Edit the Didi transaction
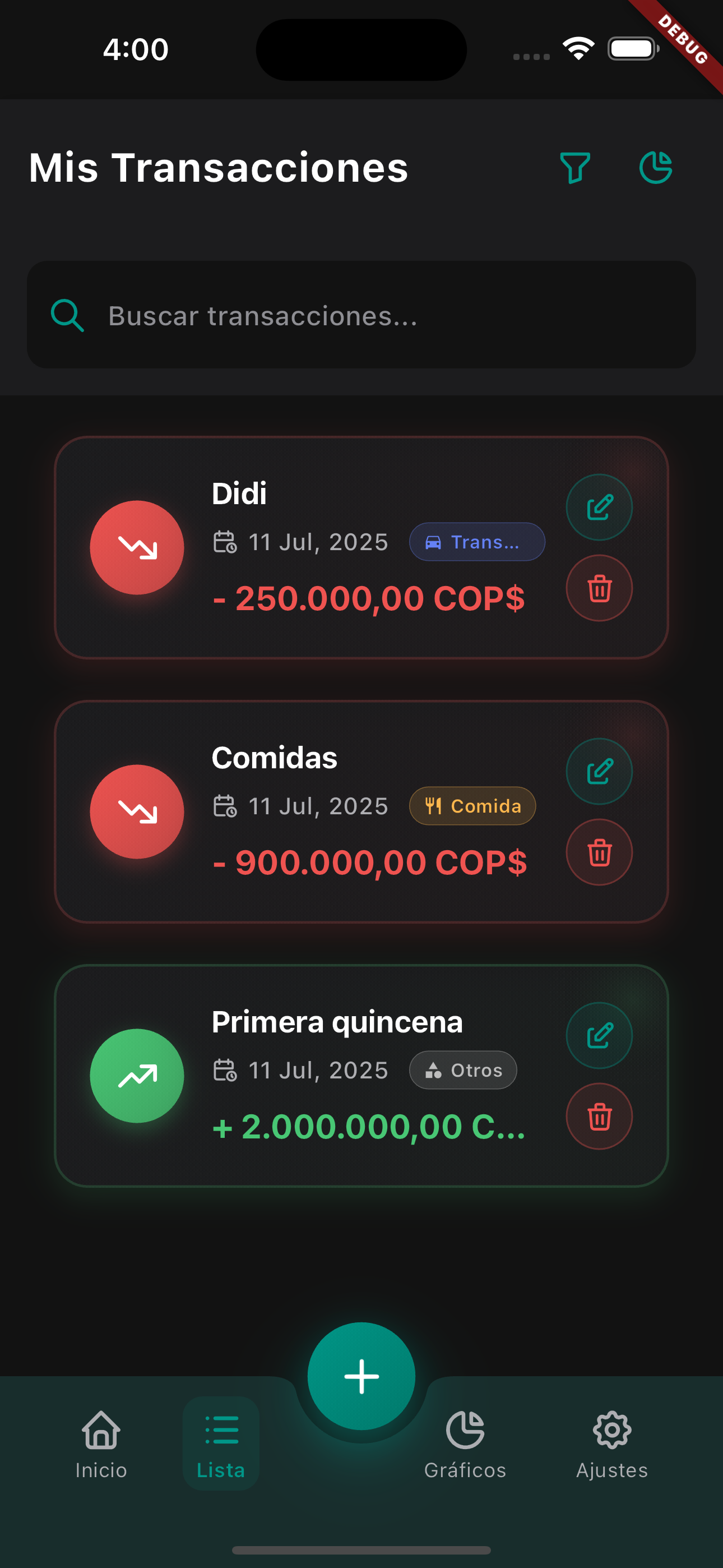 599,507
